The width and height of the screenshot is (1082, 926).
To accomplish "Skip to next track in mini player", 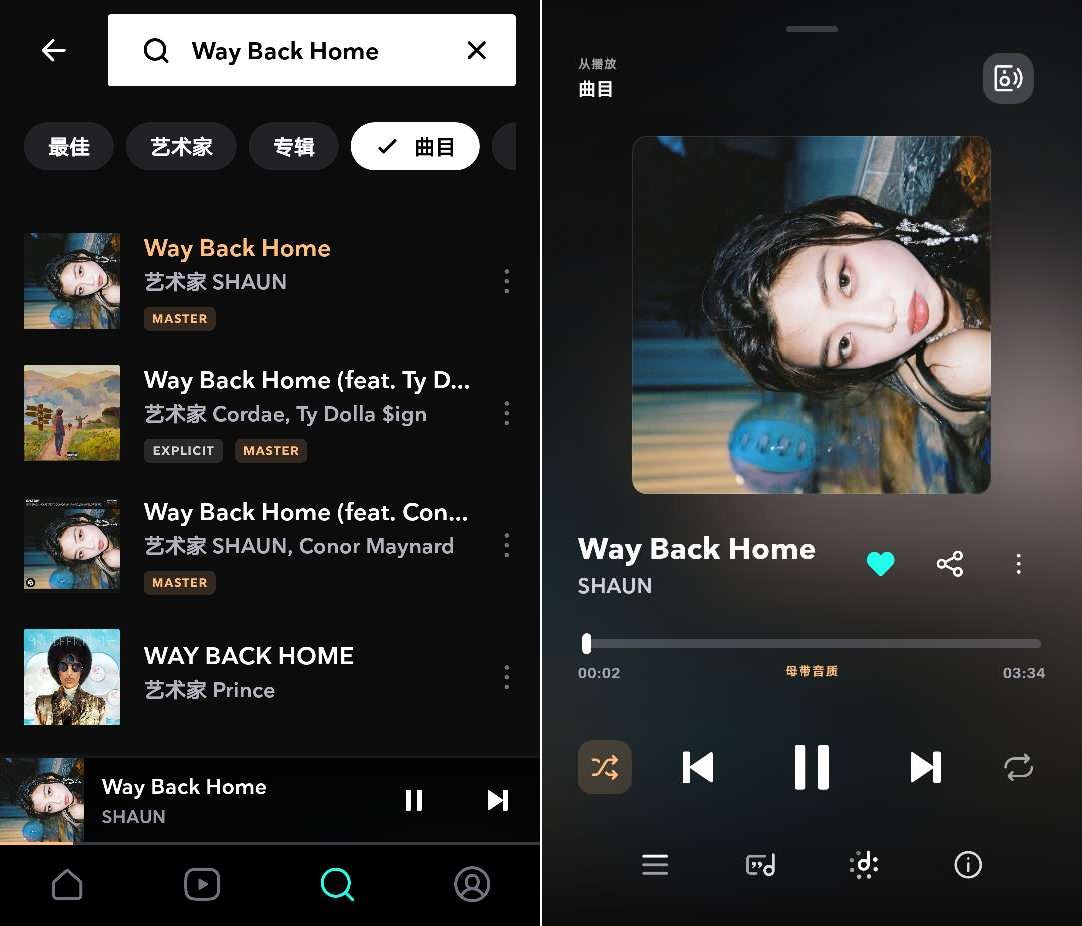I will [497, 800].
